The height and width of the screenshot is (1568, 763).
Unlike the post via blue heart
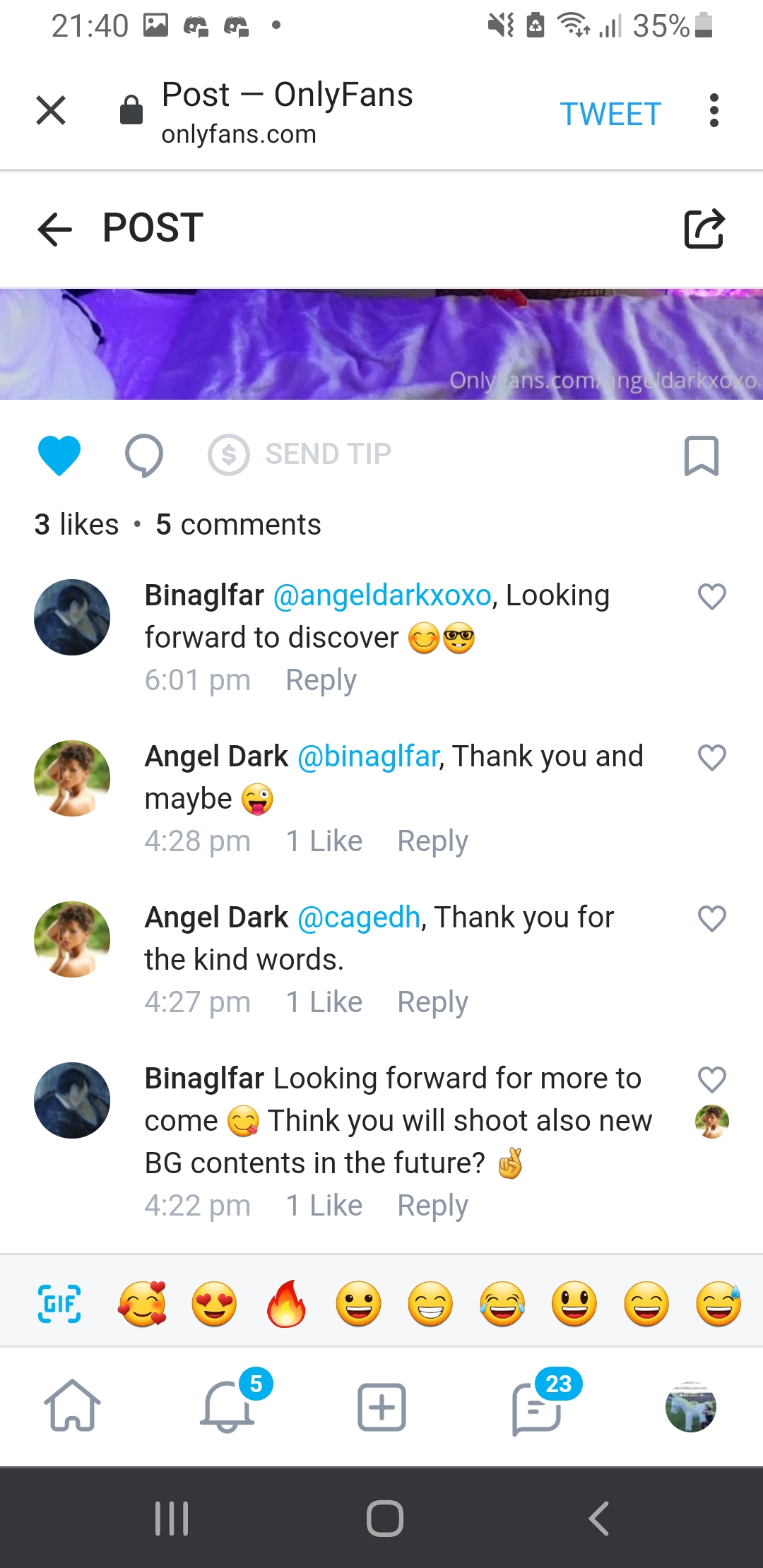click(x=59, y=455)
